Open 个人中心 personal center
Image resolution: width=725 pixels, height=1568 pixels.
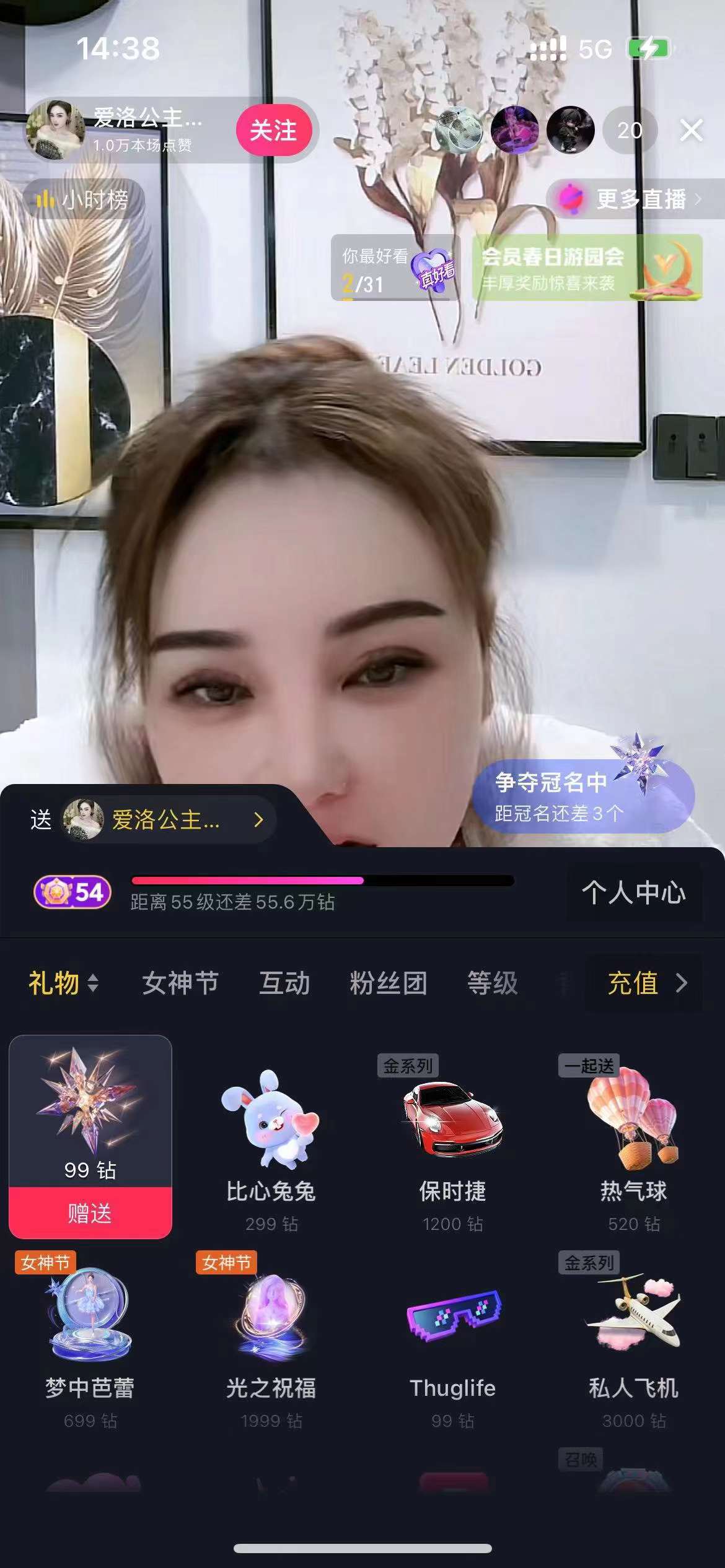(x=633, y=892)
